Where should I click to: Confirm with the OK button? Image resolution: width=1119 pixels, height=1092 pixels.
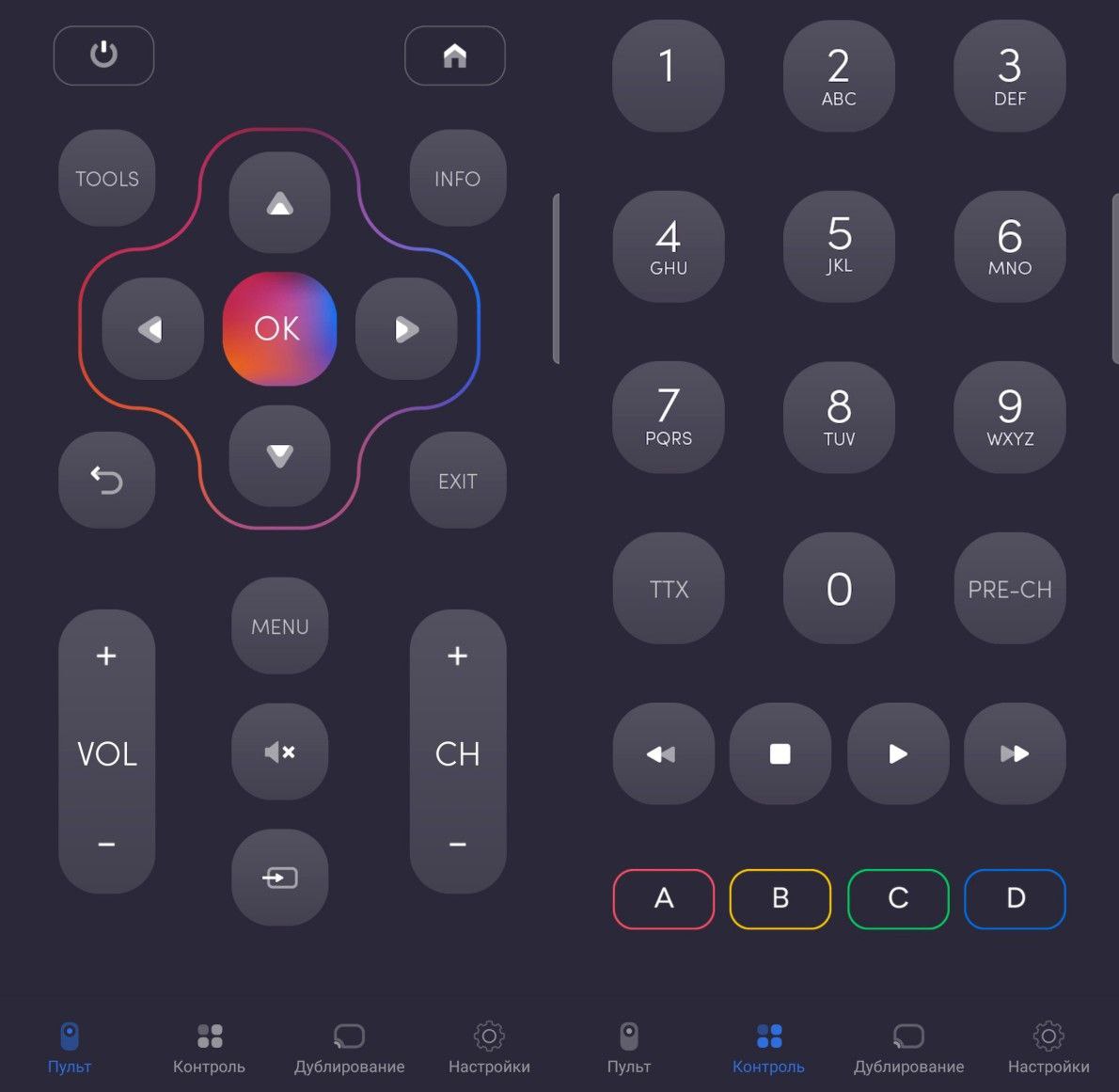pos(278,328)
